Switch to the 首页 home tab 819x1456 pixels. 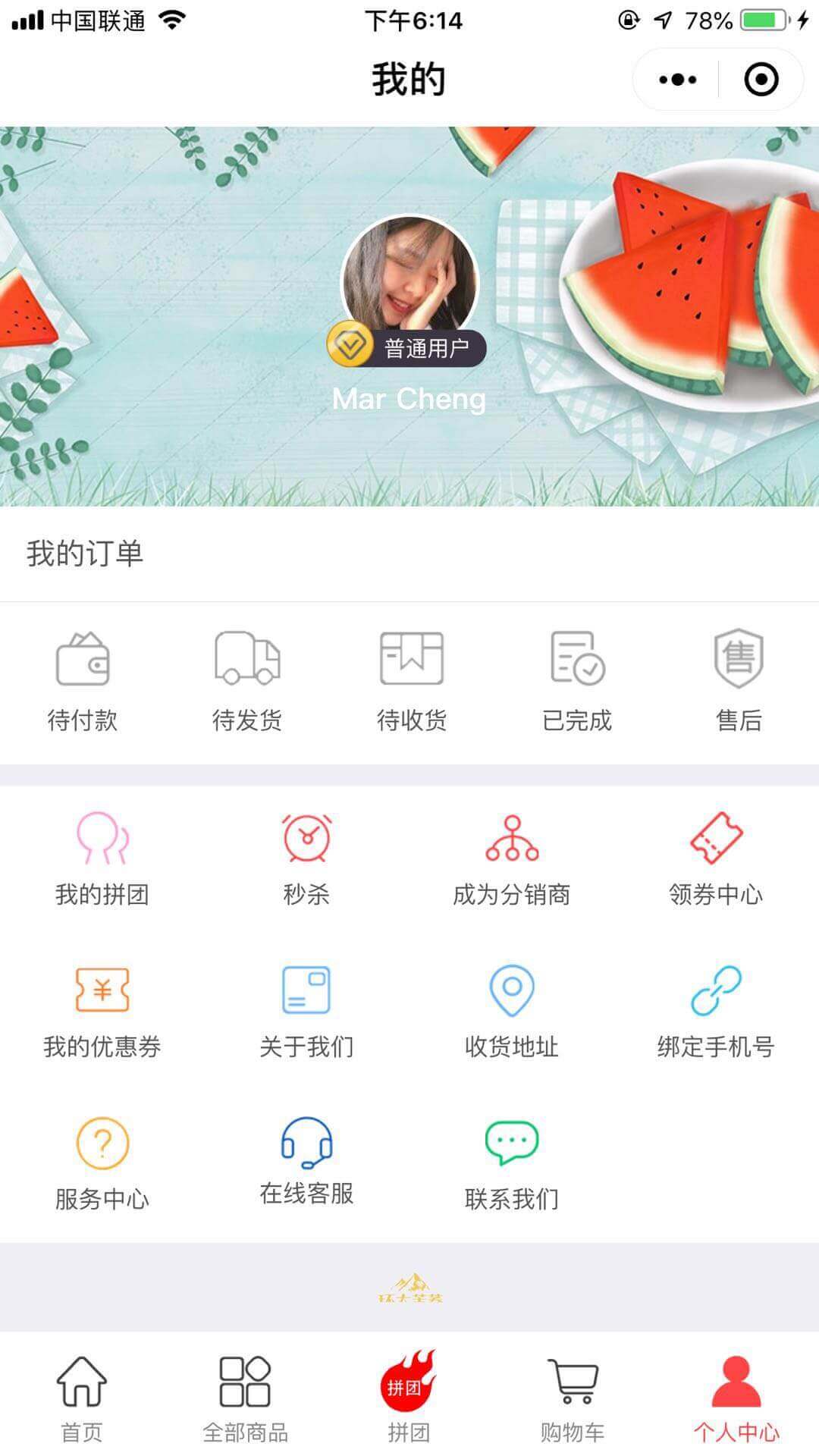pyautogui.click(x=82, y=1397)
